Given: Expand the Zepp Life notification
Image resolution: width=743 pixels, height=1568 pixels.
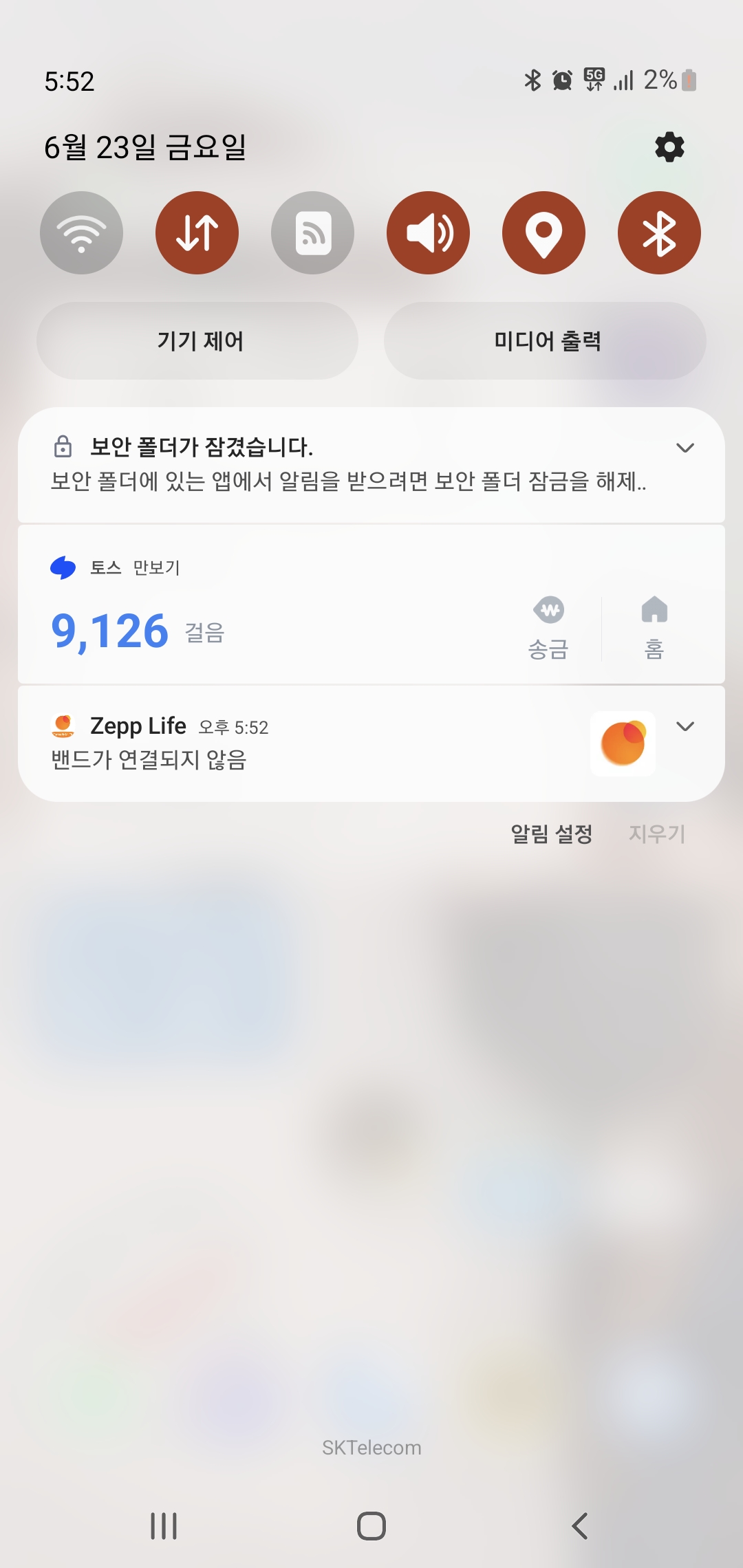Looking at the screenshot, I should 685,726.
